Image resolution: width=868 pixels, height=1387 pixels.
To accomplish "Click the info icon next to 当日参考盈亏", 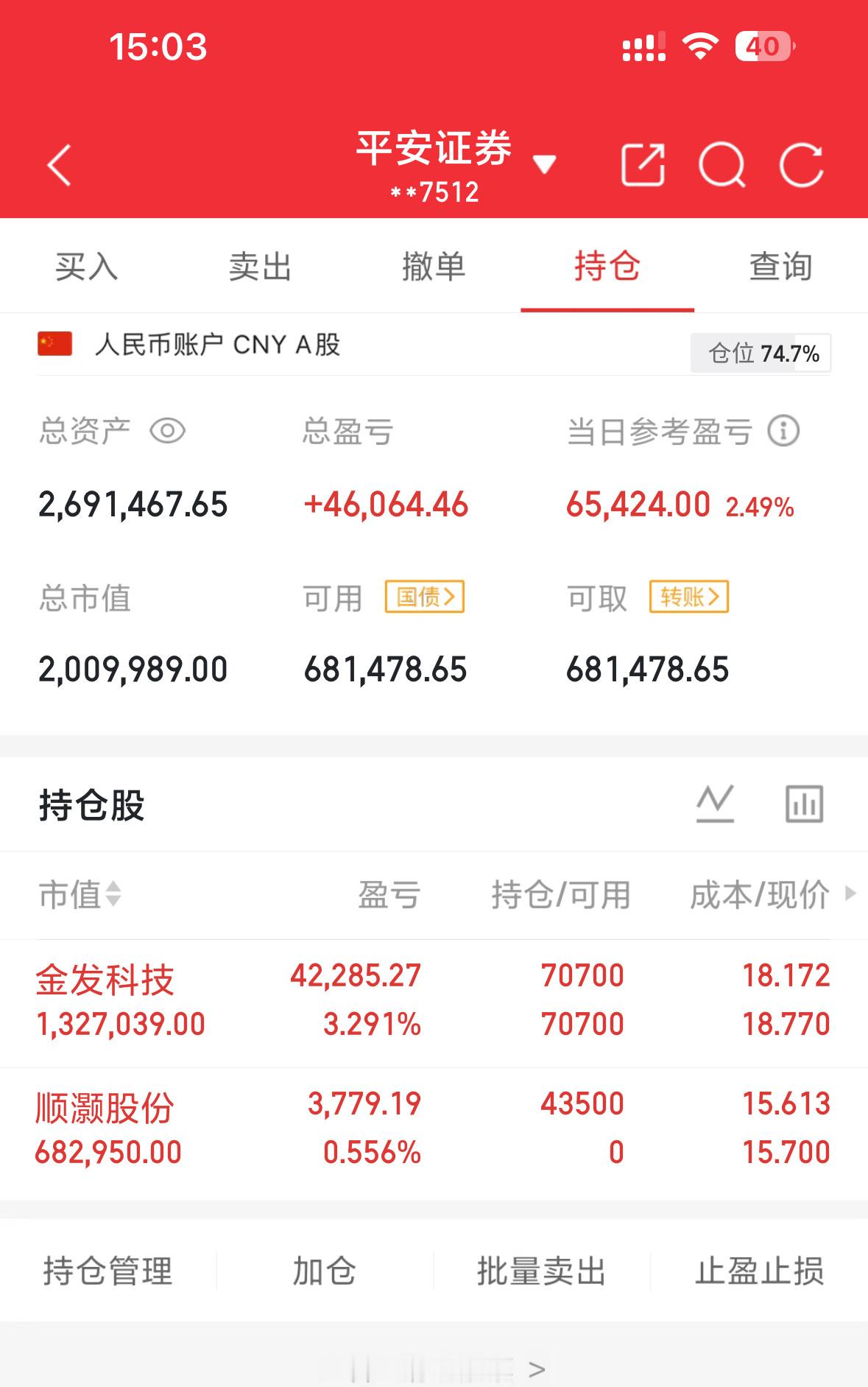I will tap(782, 434).
